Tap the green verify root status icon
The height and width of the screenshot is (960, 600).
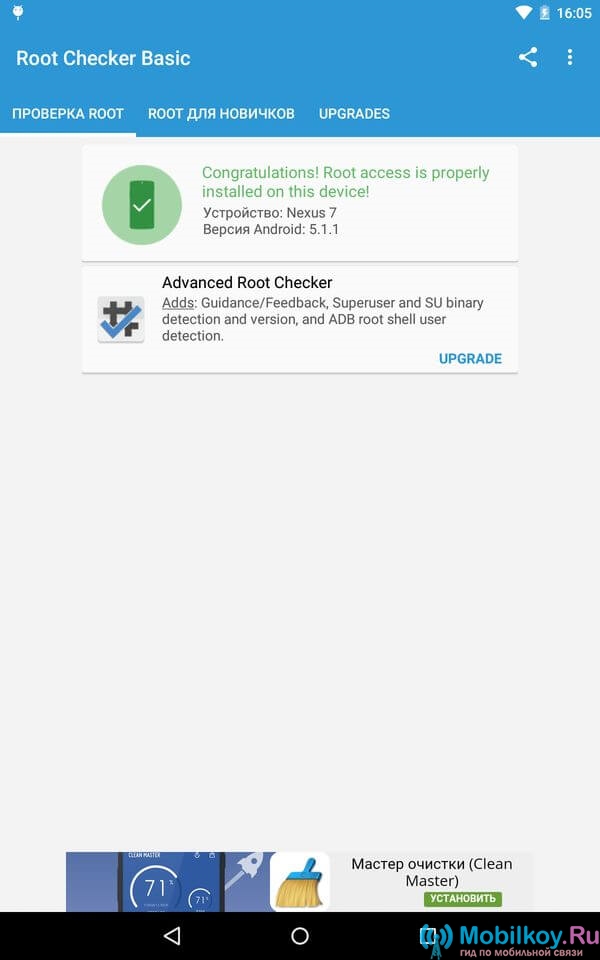coord(142,205)
